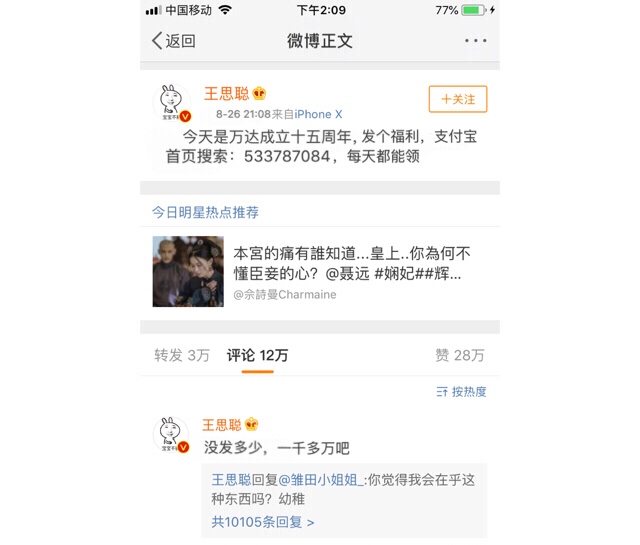The image size is (640, 545).
Task: Change comment sorting via 按热度
Action: pyautogui.click(x=461, y=392)
